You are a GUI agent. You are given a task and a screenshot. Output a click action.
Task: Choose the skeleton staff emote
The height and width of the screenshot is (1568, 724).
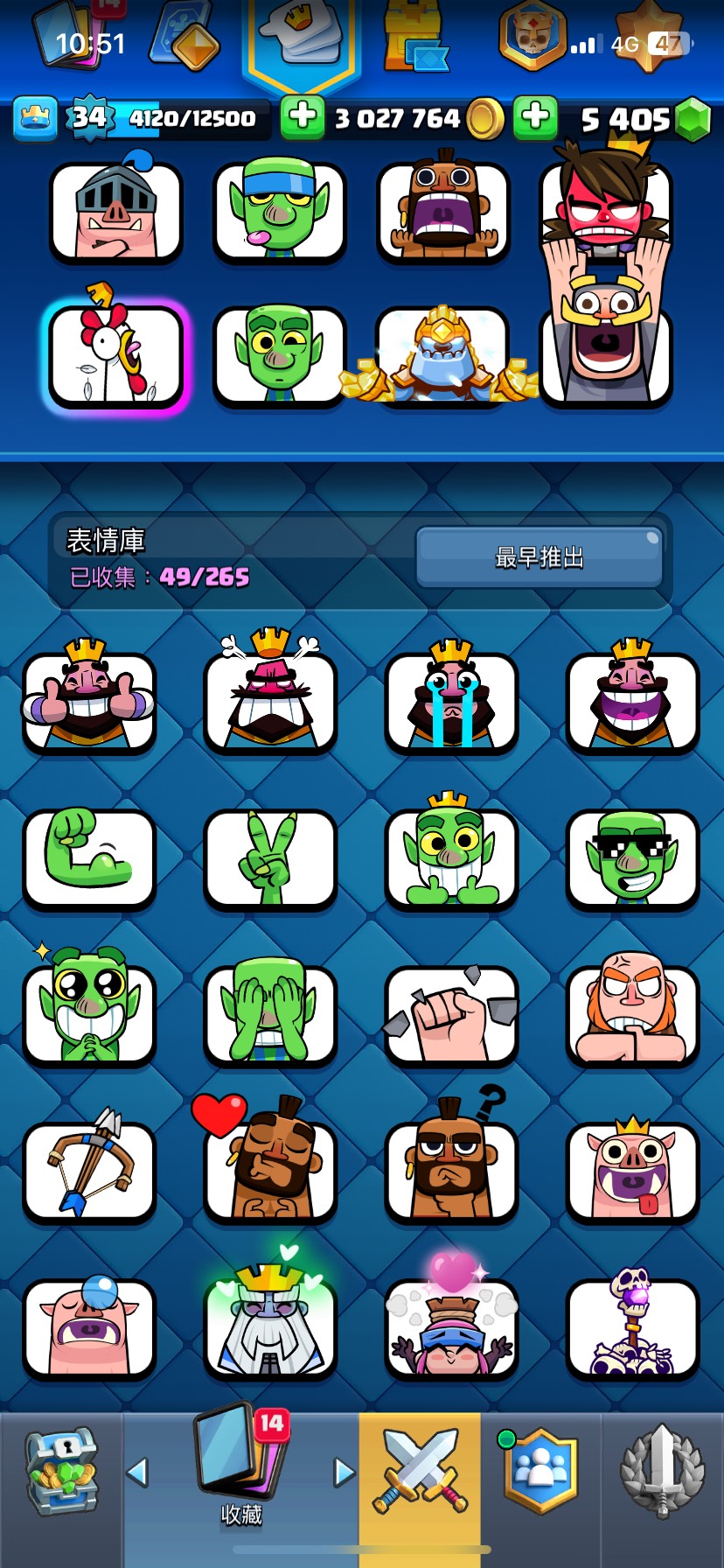(x=632, y=1326)
